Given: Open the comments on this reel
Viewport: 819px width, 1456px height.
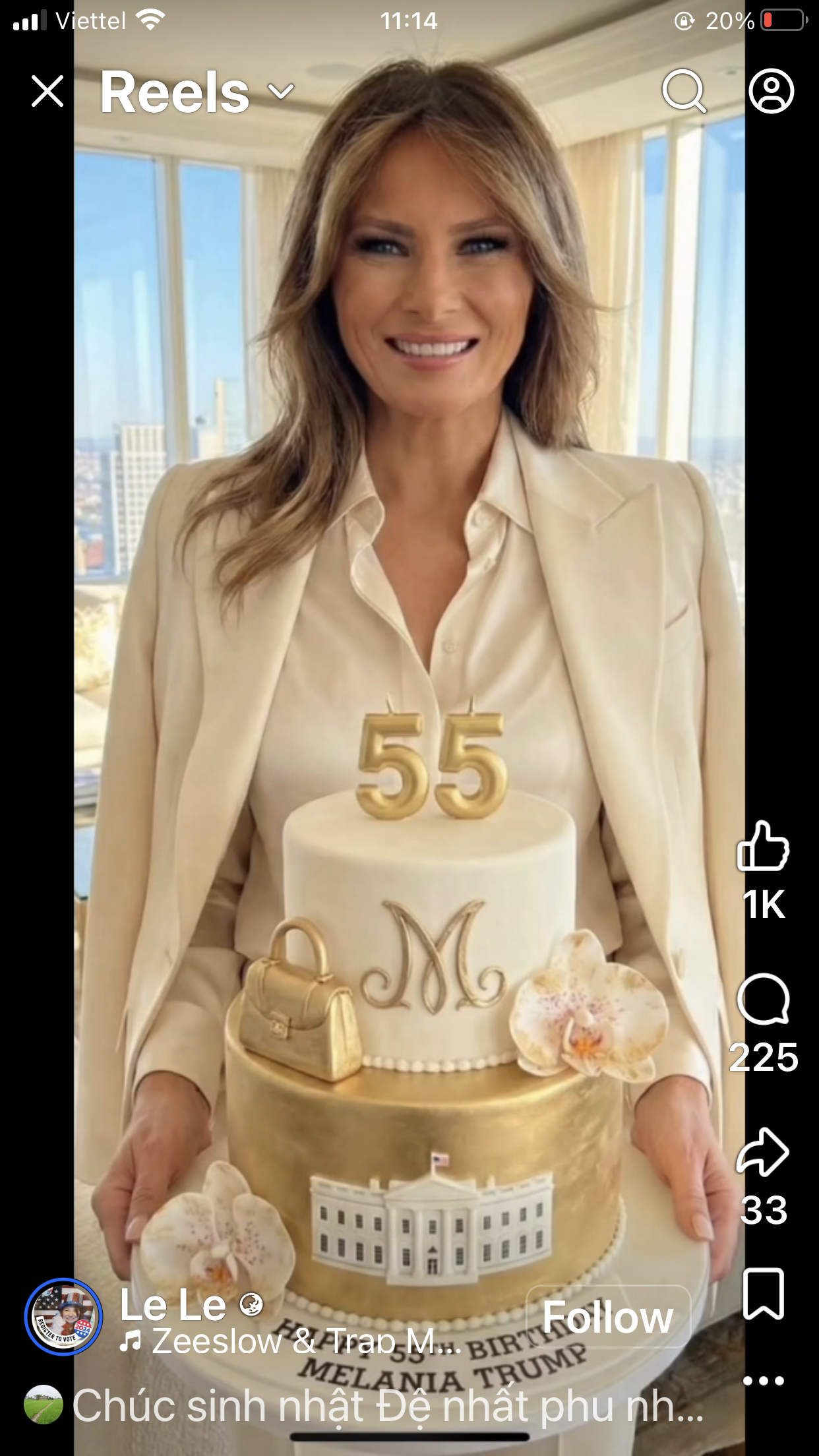Looking at the screenshot, I should pyautogui.click(x=763, y=1000).
